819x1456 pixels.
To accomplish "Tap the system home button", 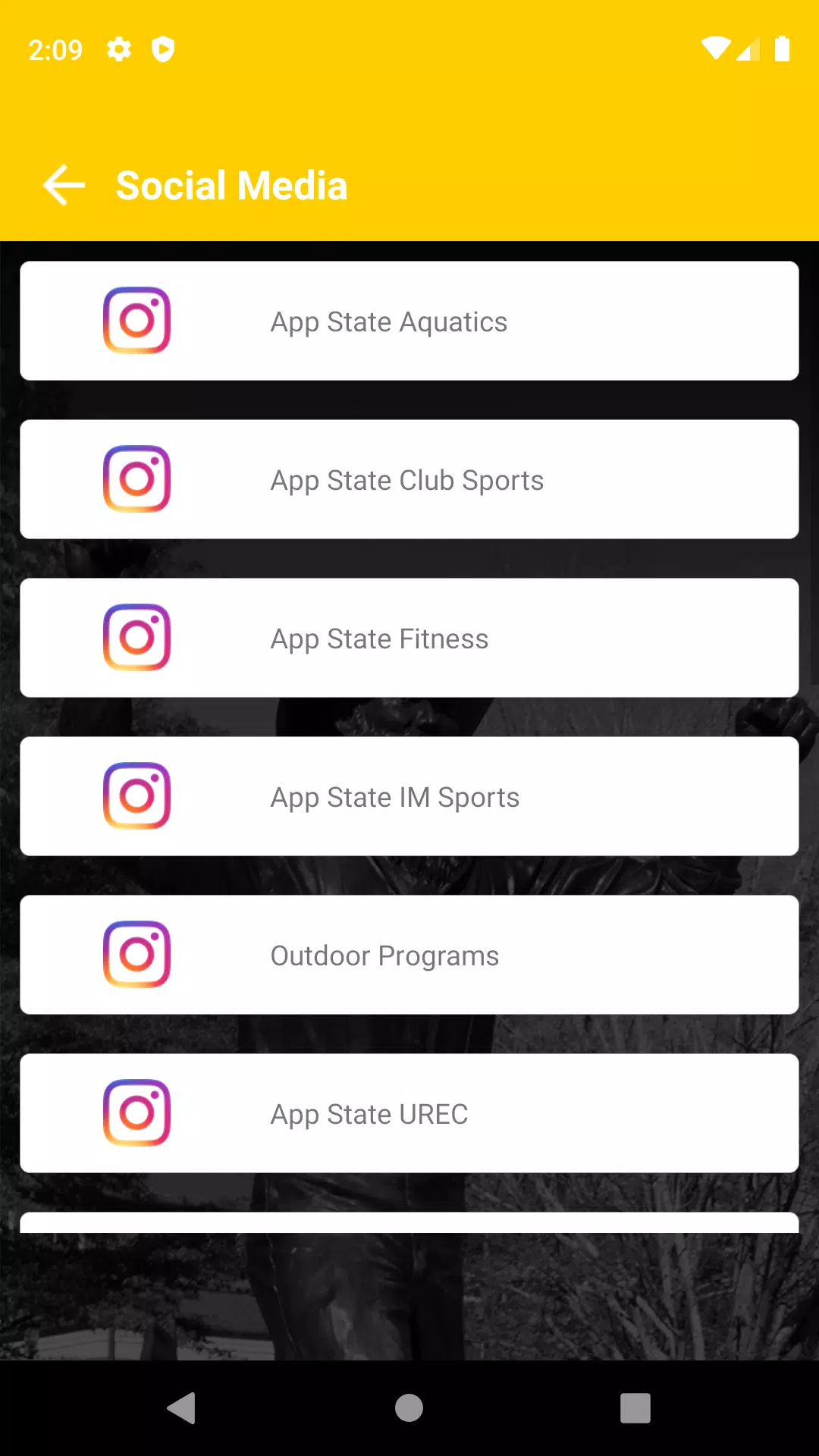I will point(409,1408).
